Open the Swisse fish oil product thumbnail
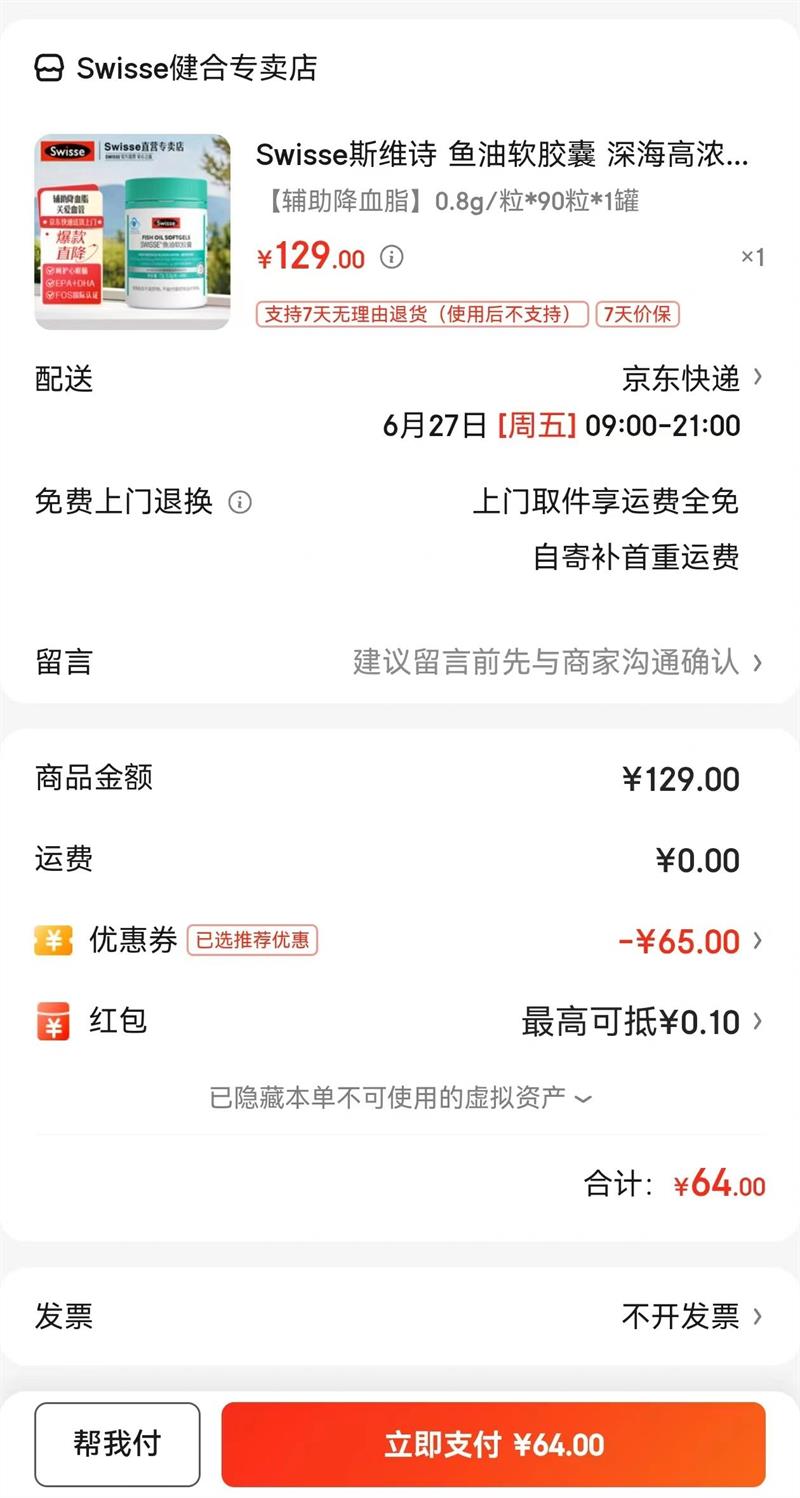The height and width of the screenshot is (1498, 800). 132,232
